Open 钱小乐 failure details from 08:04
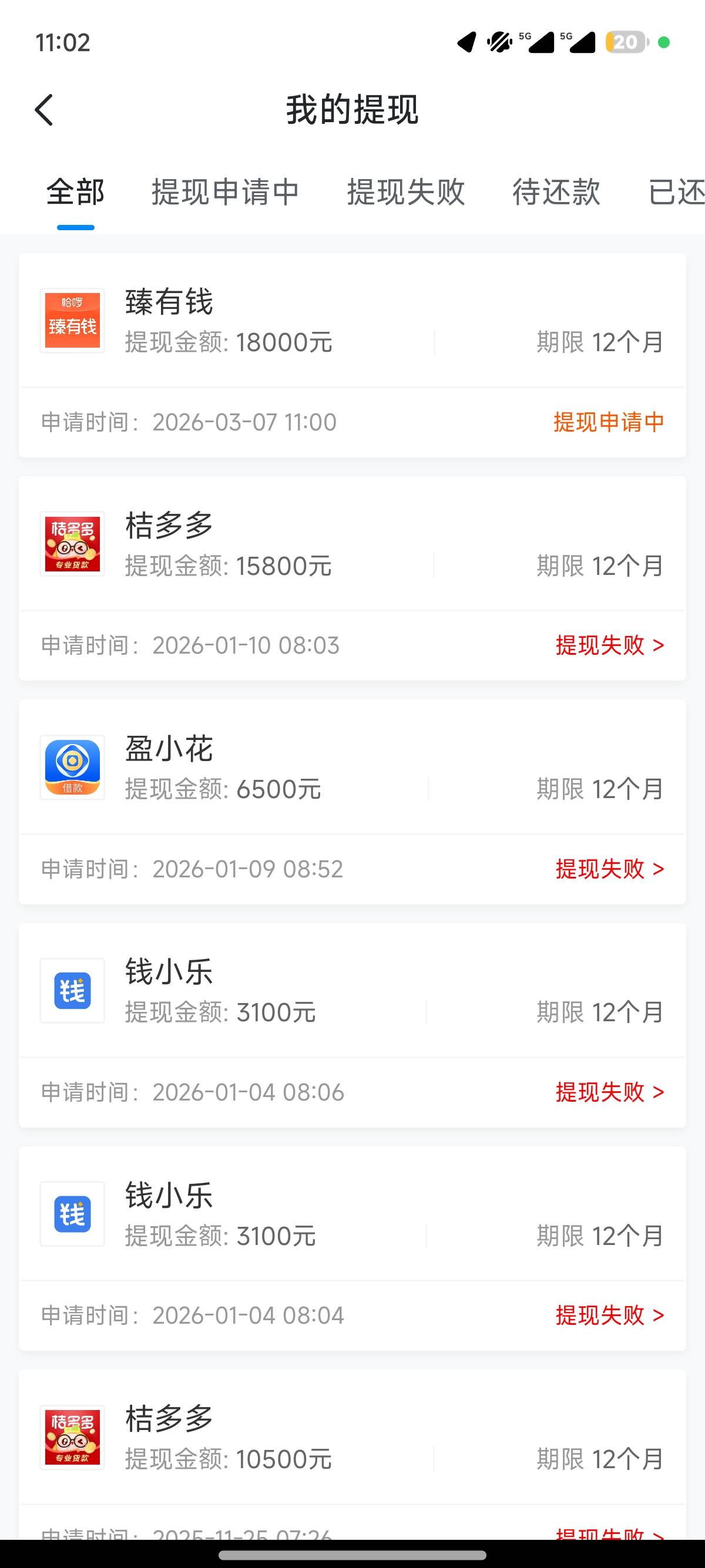Screen dimensions: 705x1568 point(609,1315)
